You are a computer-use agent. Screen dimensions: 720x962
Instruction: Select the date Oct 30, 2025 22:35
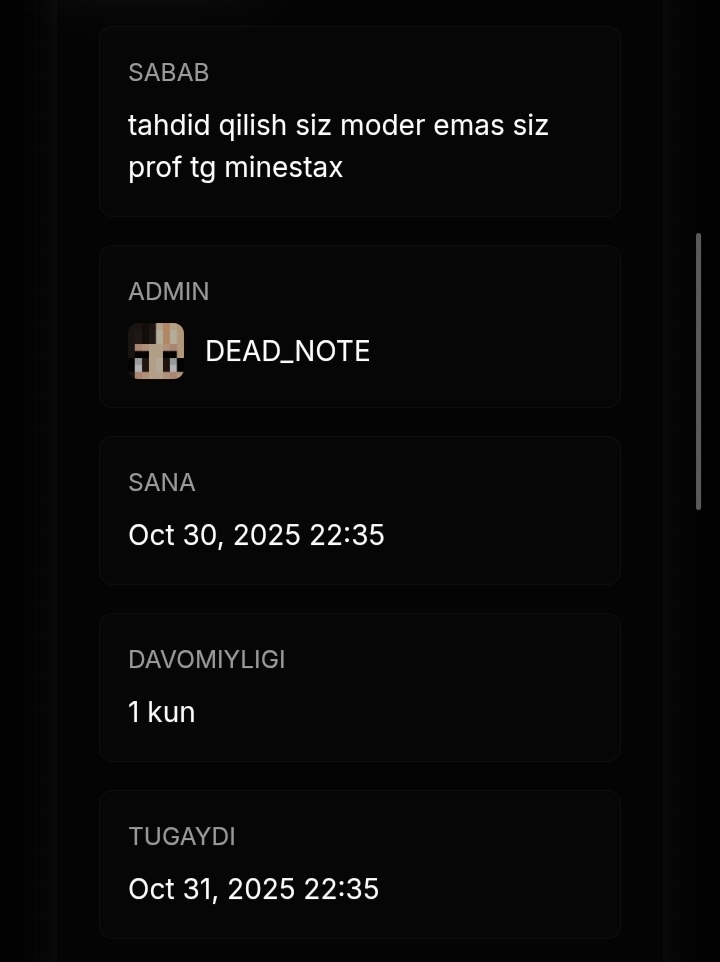(257, 535)
